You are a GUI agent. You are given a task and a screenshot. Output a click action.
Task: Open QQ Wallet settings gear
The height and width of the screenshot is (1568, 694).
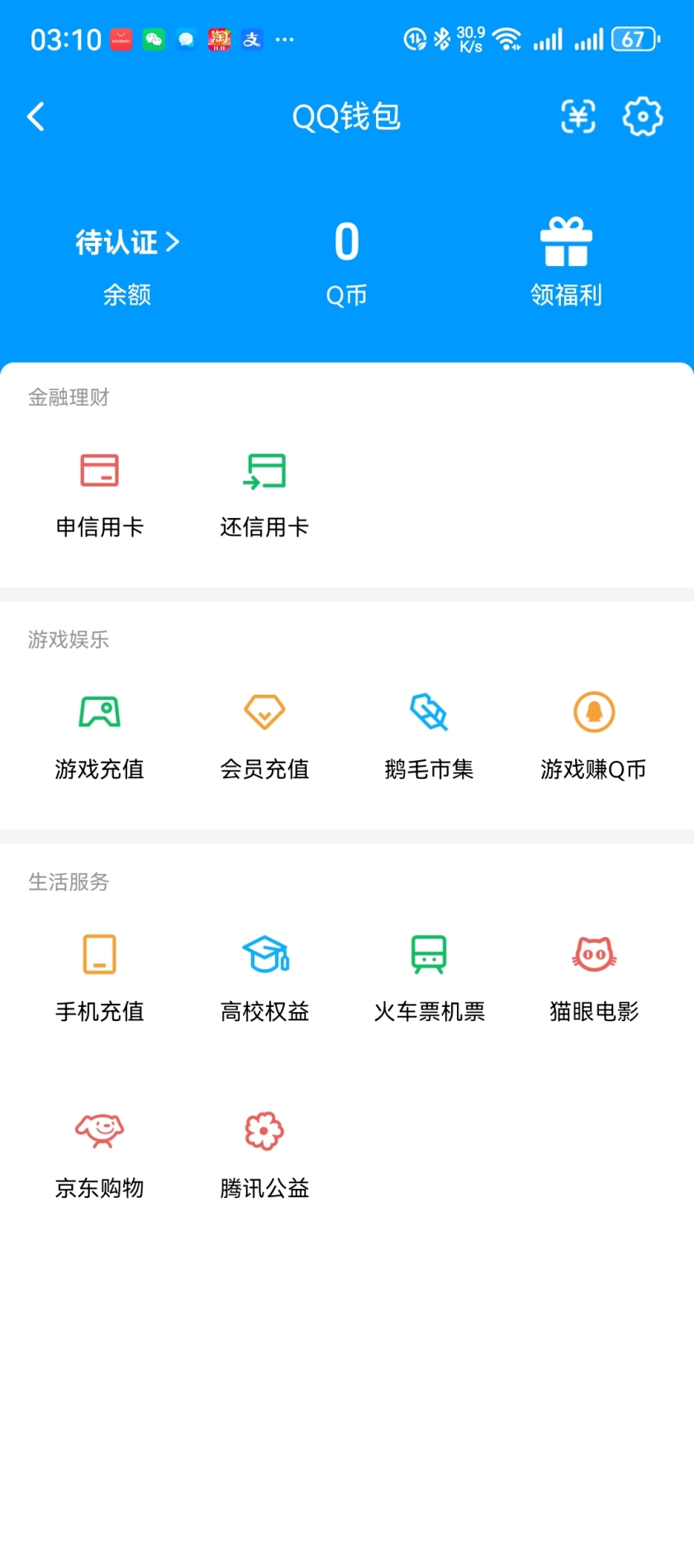(x=642, y=116)
